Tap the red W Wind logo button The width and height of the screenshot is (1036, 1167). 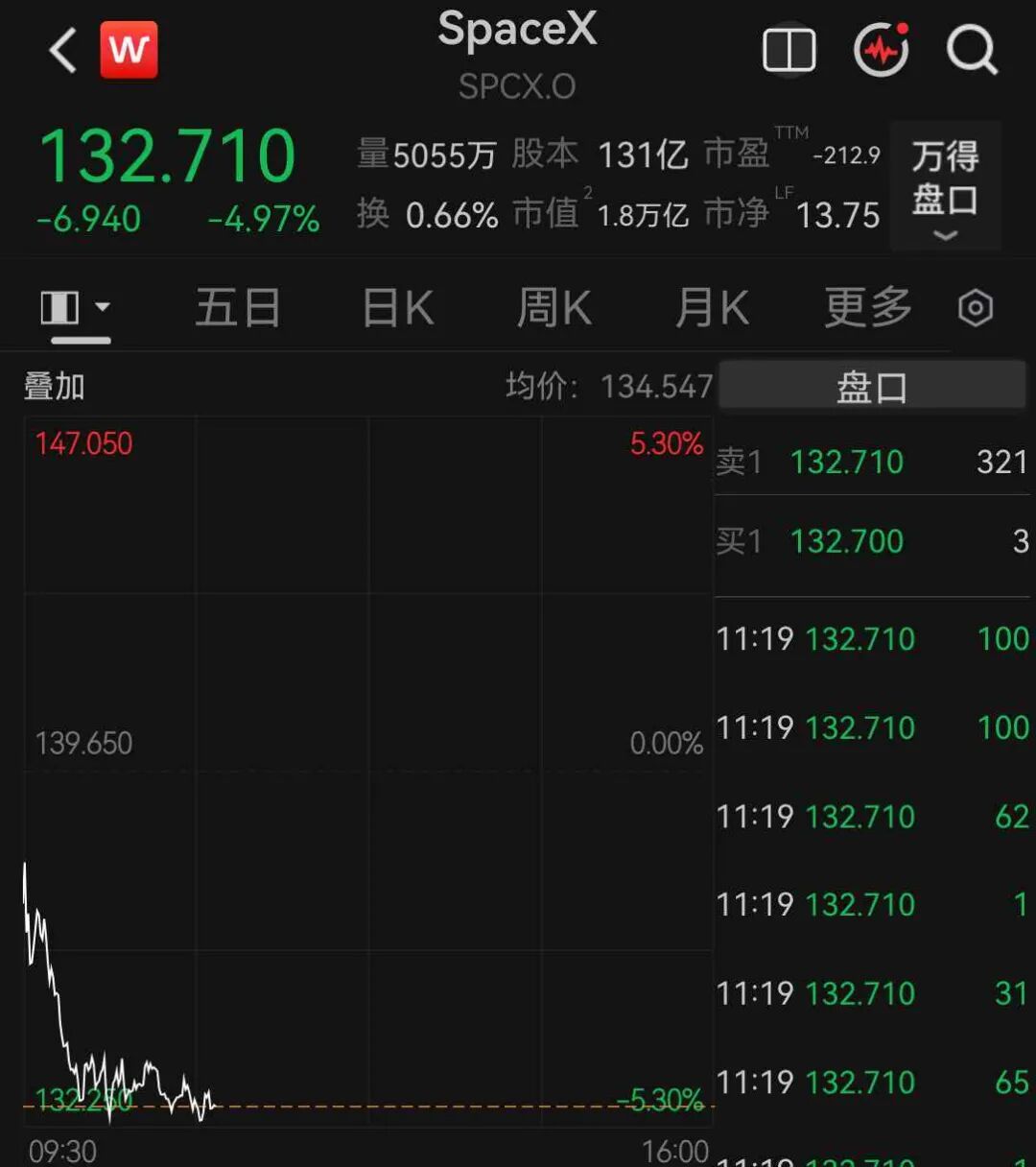point(129,50)
